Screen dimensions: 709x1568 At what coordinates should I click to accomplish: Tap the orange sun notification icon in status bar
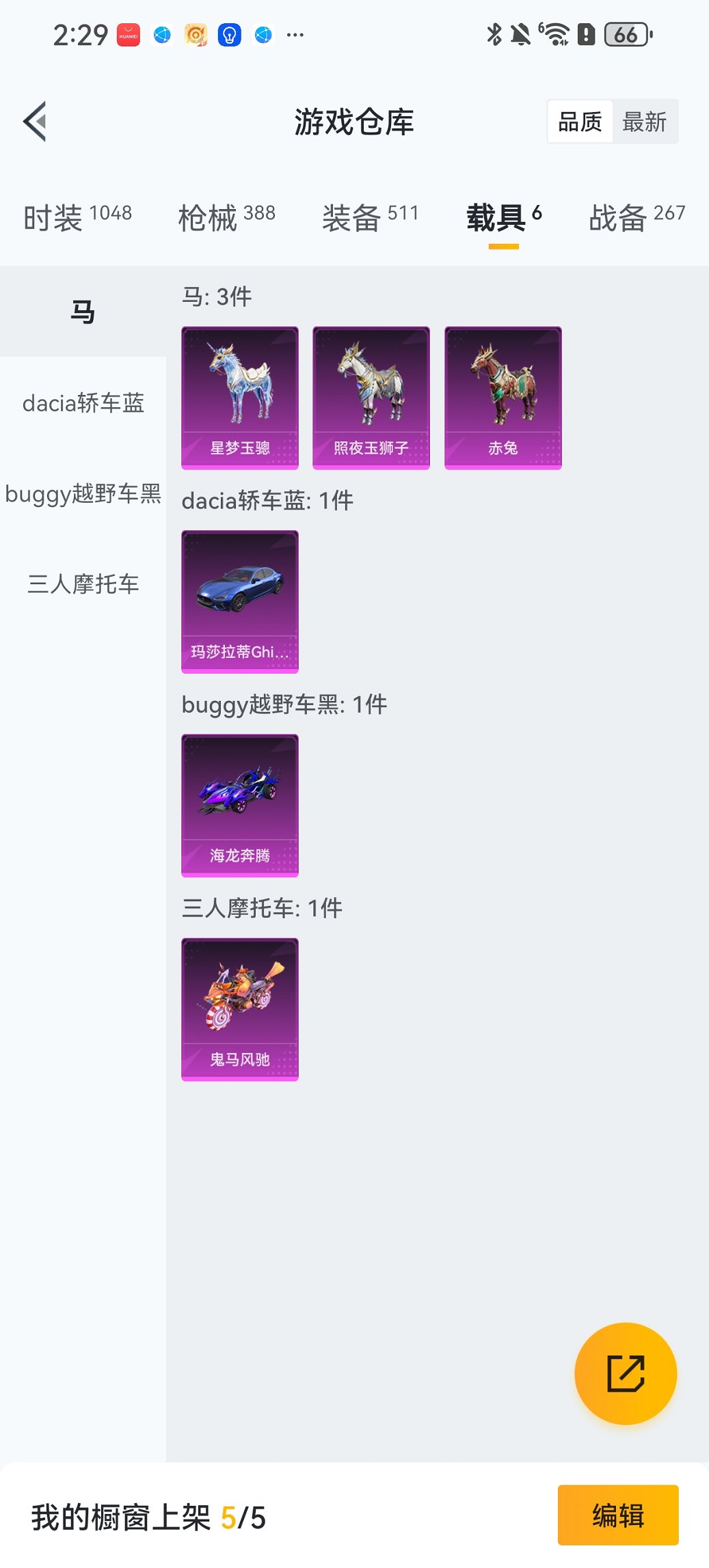click(196, 34)
